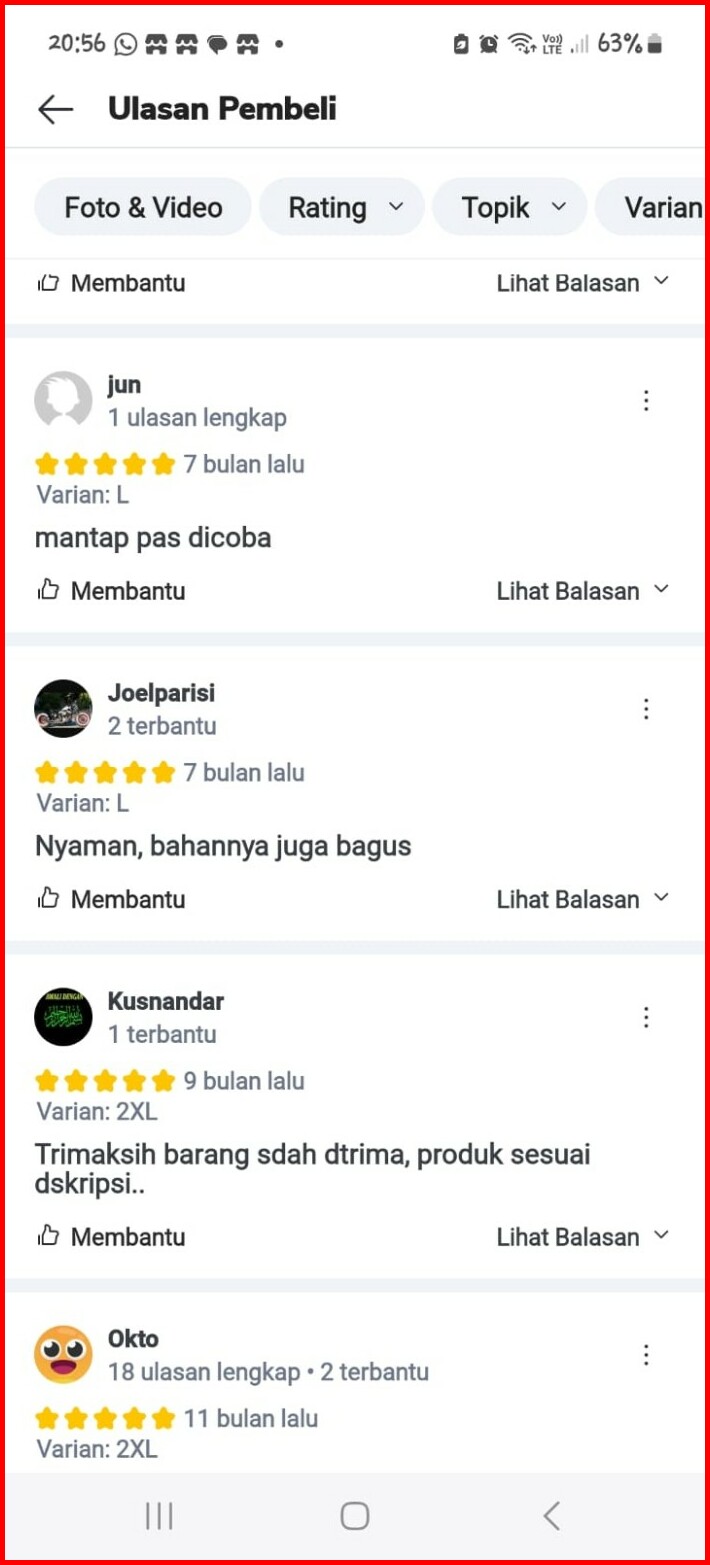Go back from Ulasan Pembeli
The width and height of the screenshot is (710, 1565).
pos(55,109)
